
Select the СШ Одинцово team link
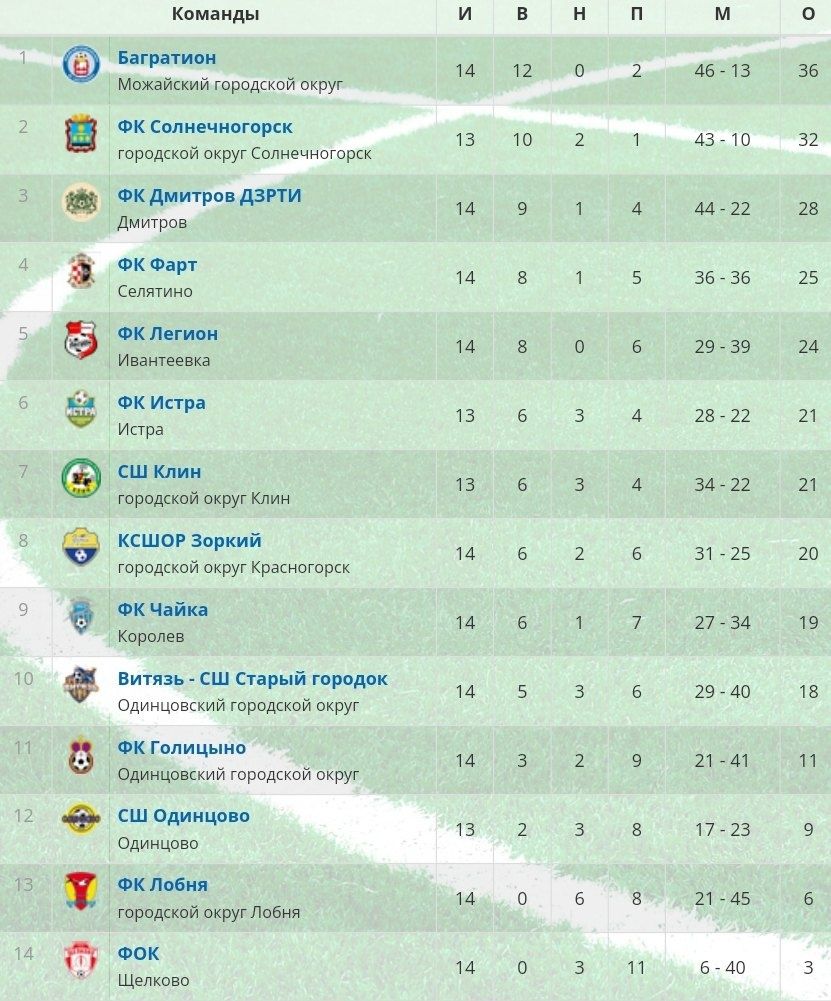(x=183, y=816)
